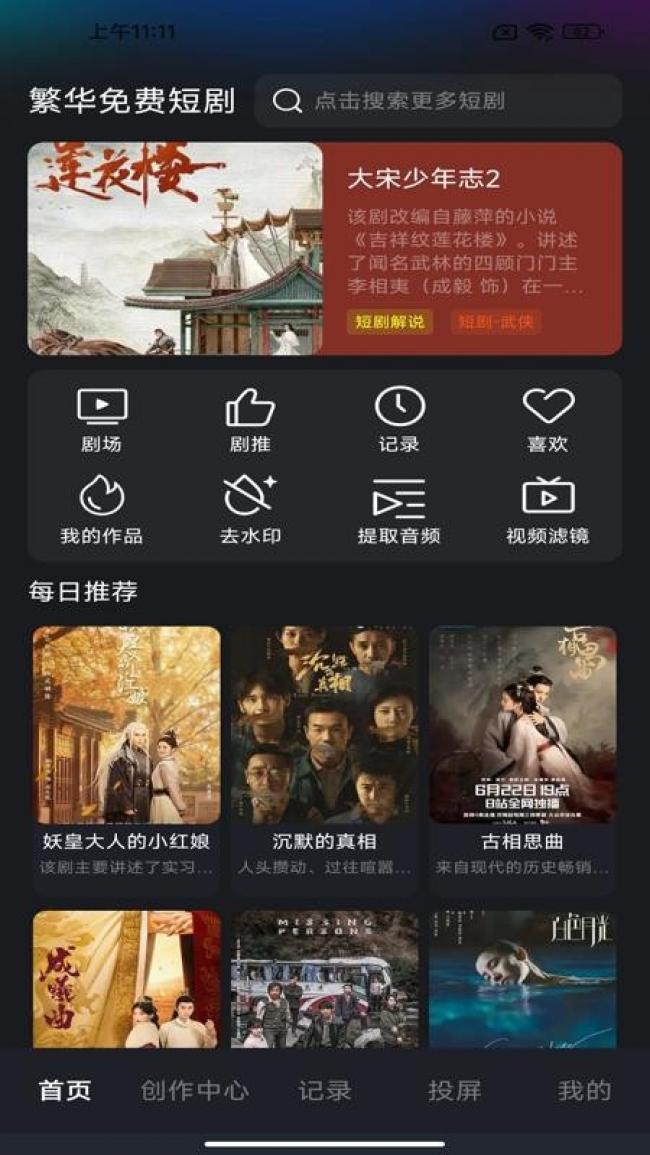Open the 视频滤镜 video filter tool

pos(548,511)
